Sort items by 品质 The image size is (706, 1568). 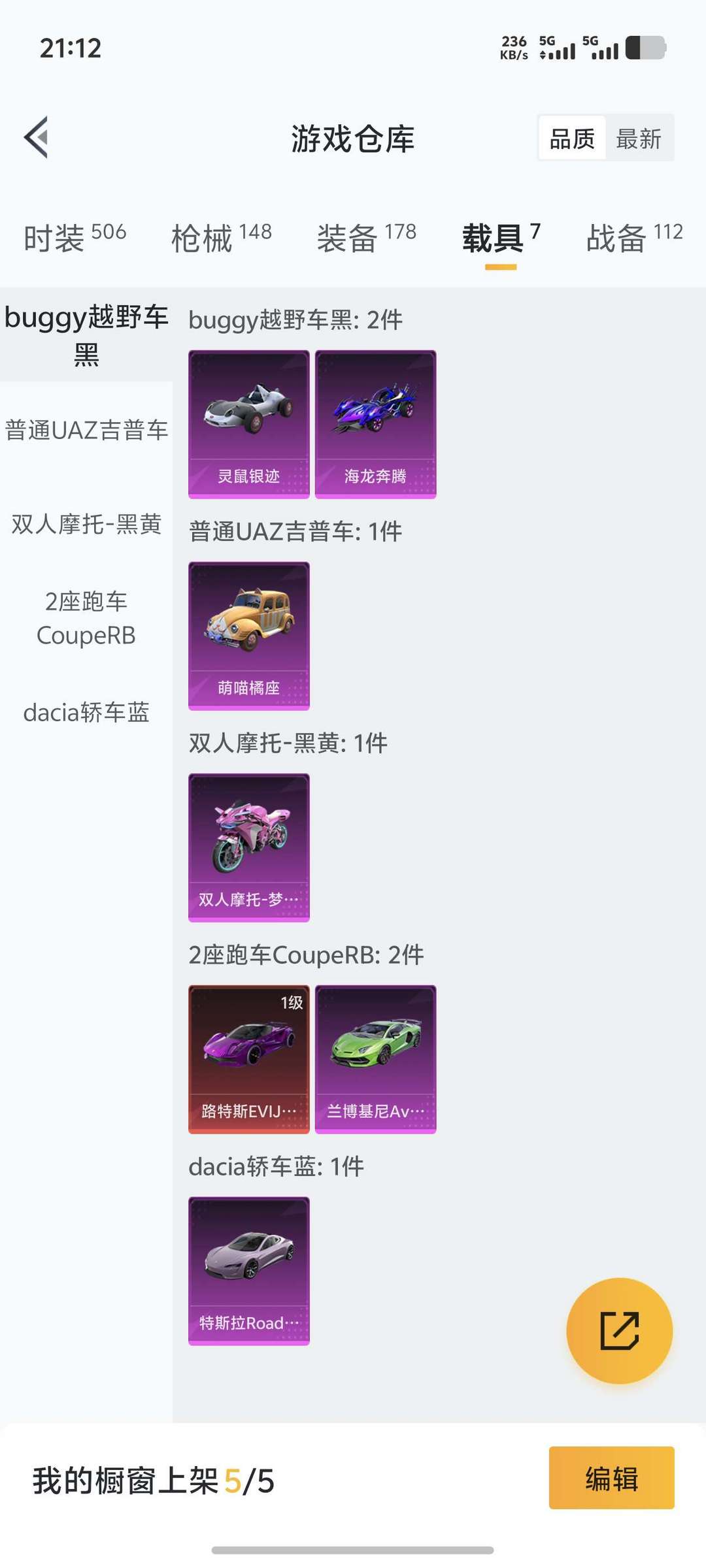coord(572,139)
